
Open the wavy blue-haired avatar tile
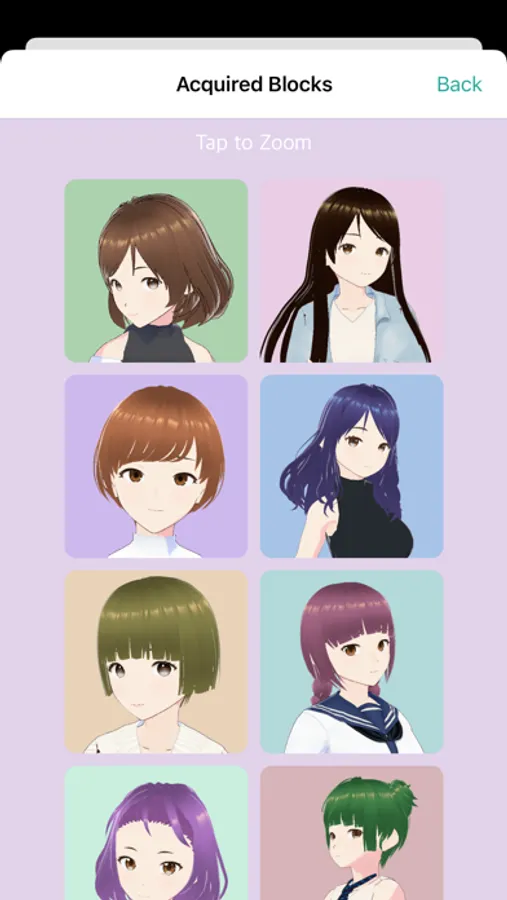point(351,466)
